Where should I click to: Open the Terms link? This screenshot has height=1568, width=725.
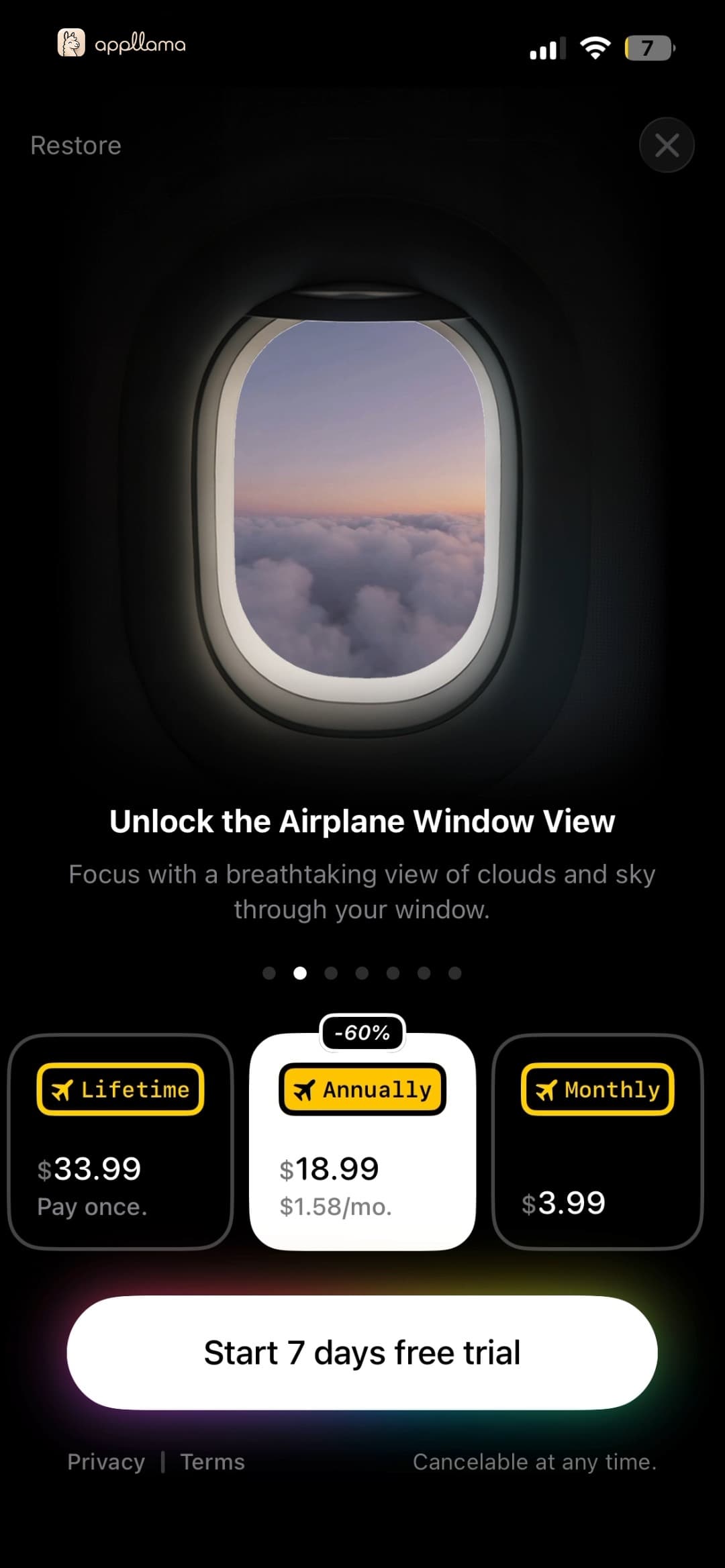pos(213,1462)
